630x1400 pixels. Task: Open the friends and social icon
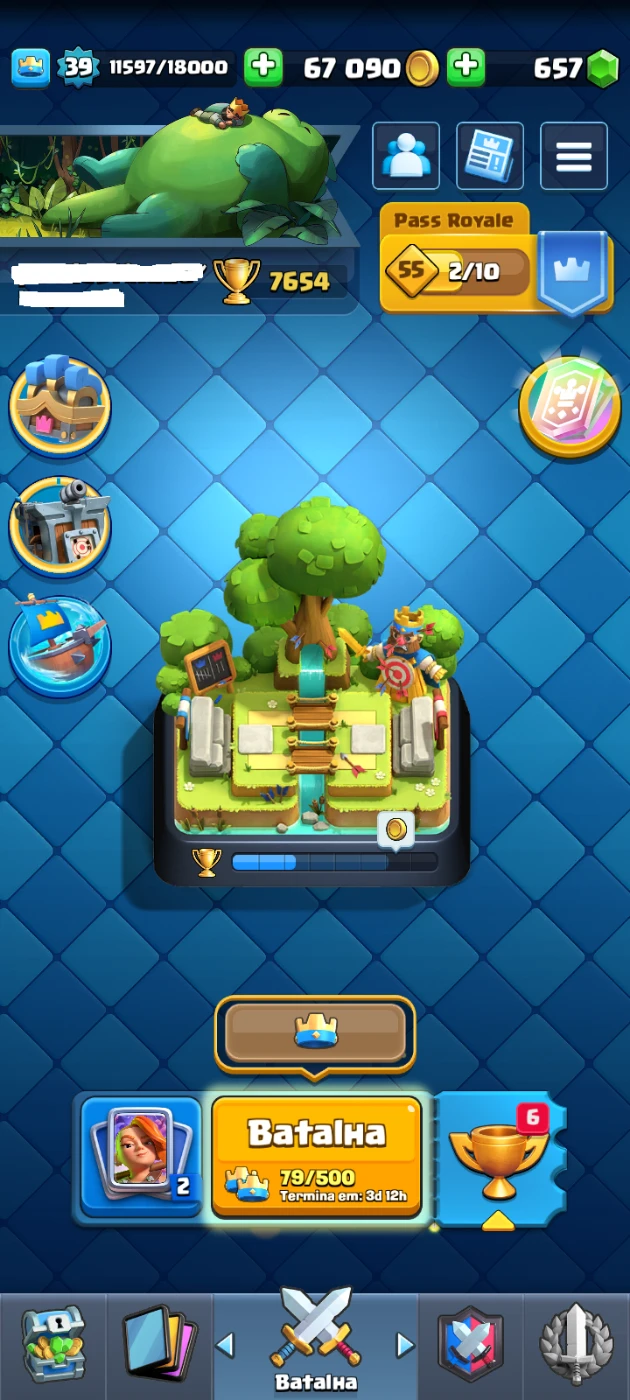[x=406, y=156]
